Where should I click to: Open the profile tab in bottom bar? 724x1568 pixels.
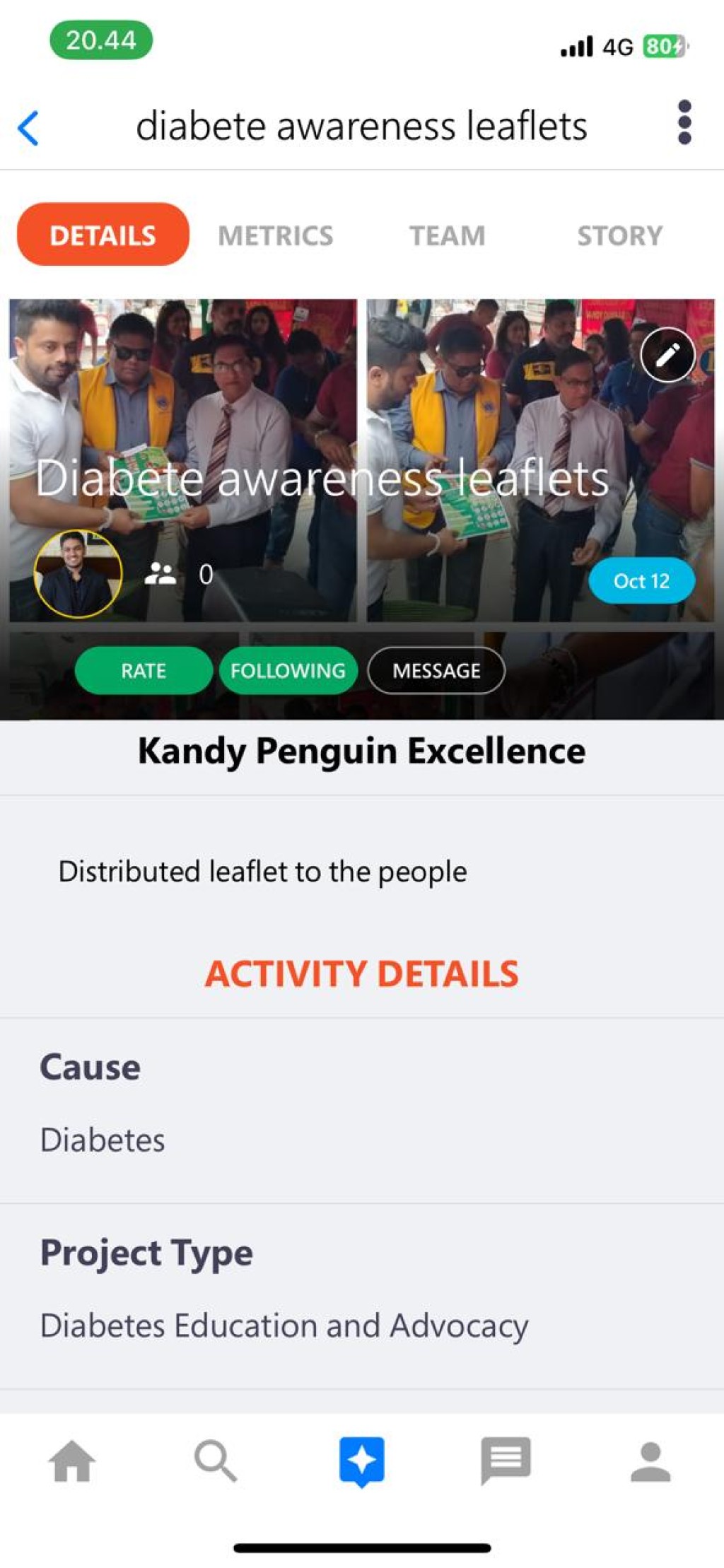tap(650, 1461)
